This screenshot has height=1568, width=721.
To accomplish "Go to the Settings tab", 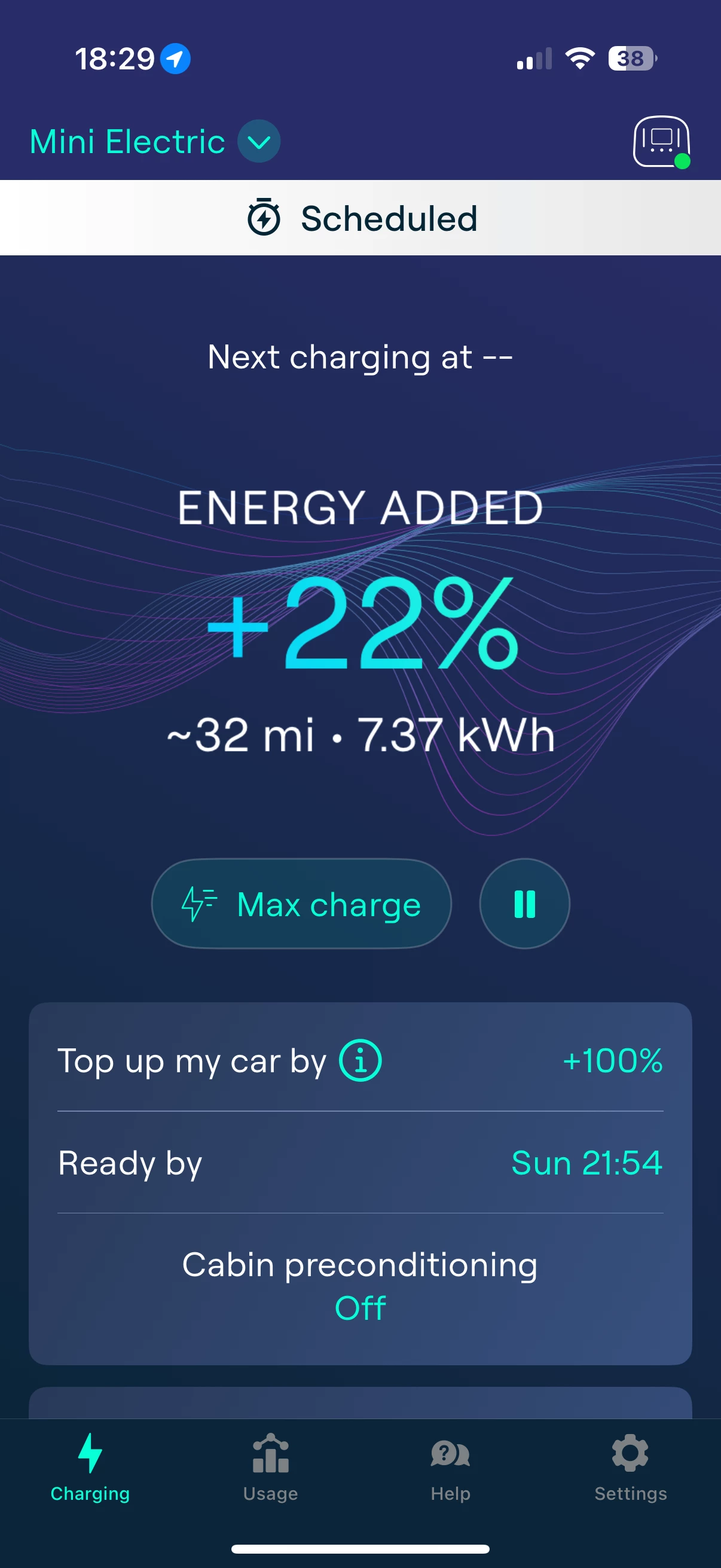I will point(630,1468).
